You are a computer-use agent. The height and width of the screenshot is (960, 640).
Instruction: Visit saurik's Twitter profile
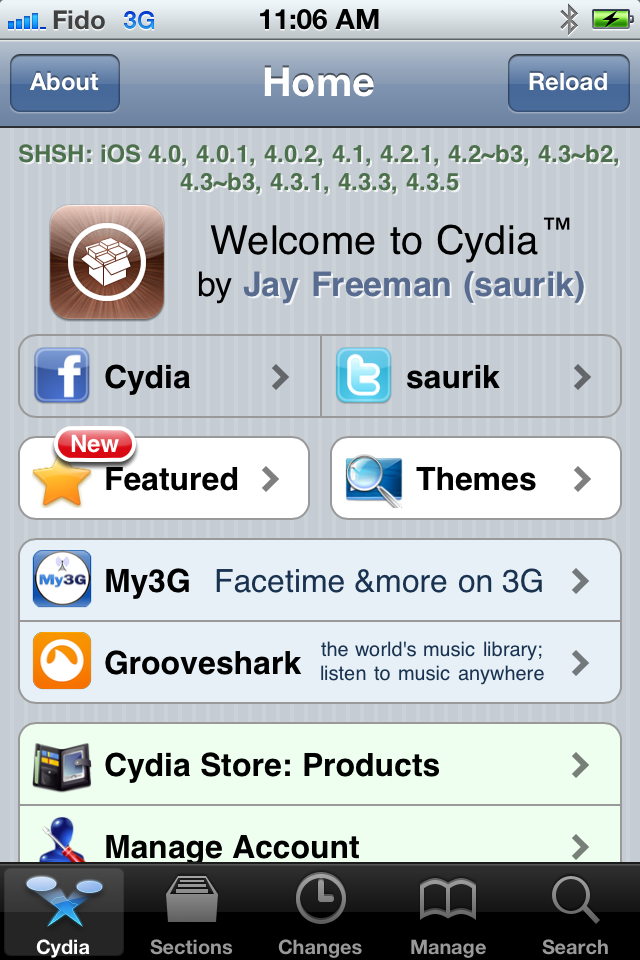click(470, 377)
